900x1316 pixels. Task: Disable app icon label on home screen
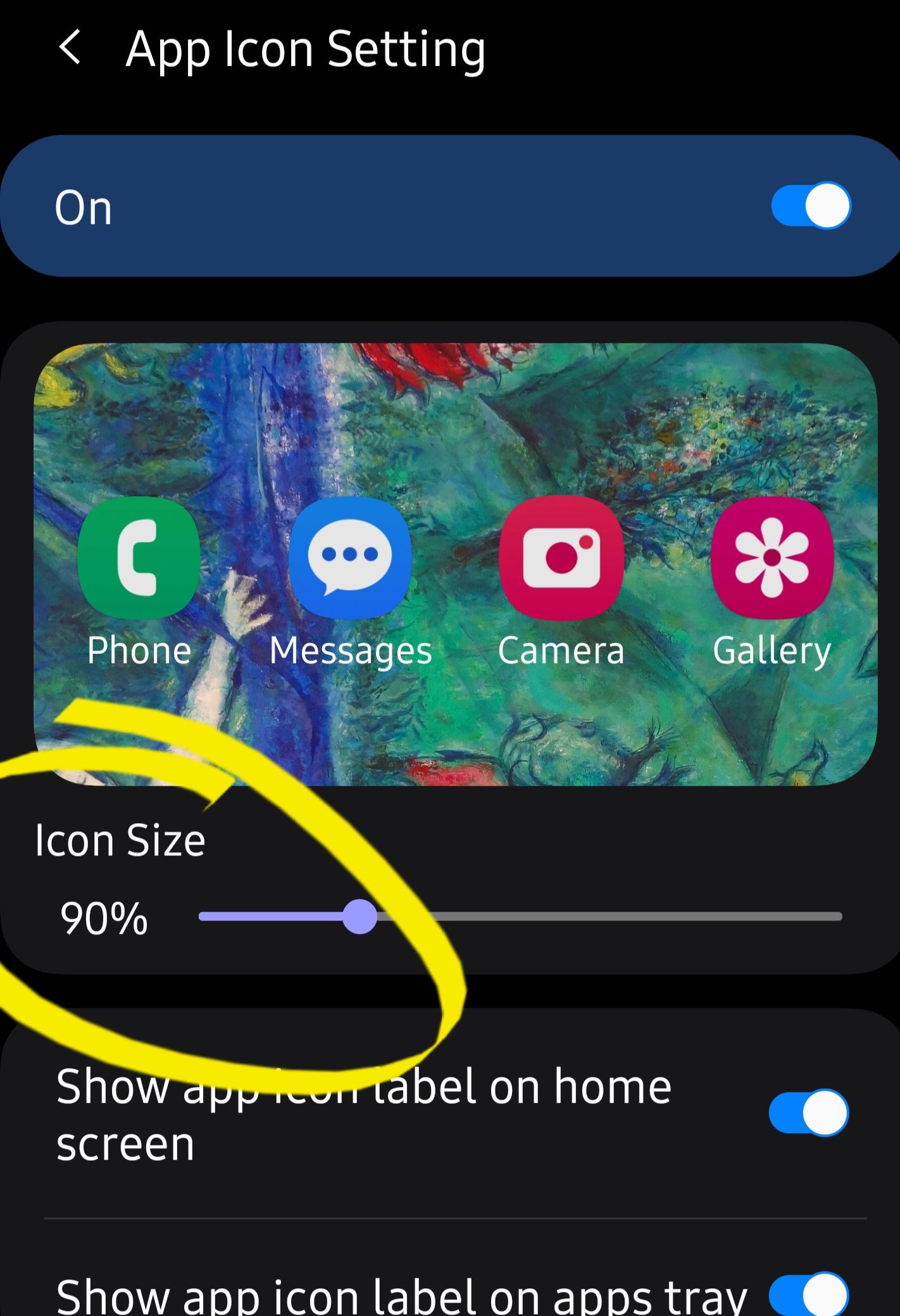[x=808, y=1113]
